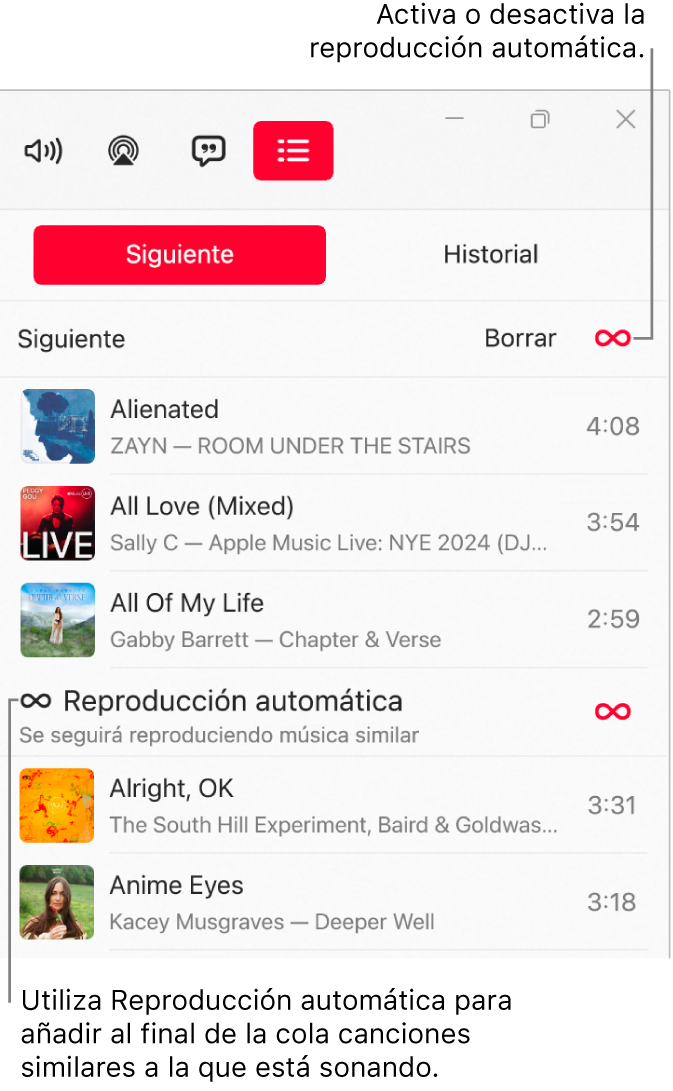Toggle autoplay icon next to Borrar
The height and width of the screenshot is (1091, 673).
pyautogui.click(x=612, y=339)
